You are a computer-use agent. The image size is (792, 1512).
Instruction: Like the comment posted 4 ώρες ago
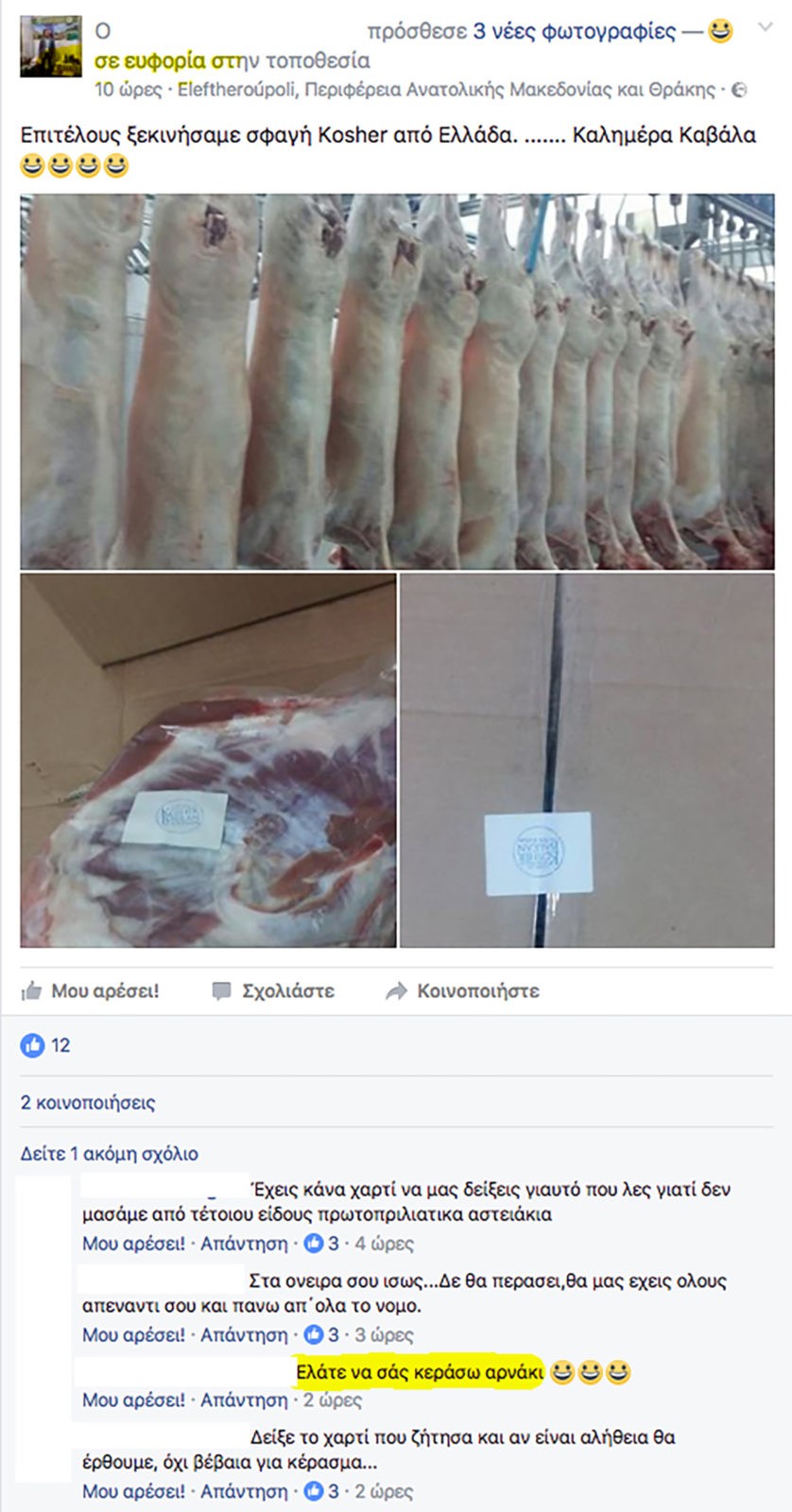coord(133,1243)
